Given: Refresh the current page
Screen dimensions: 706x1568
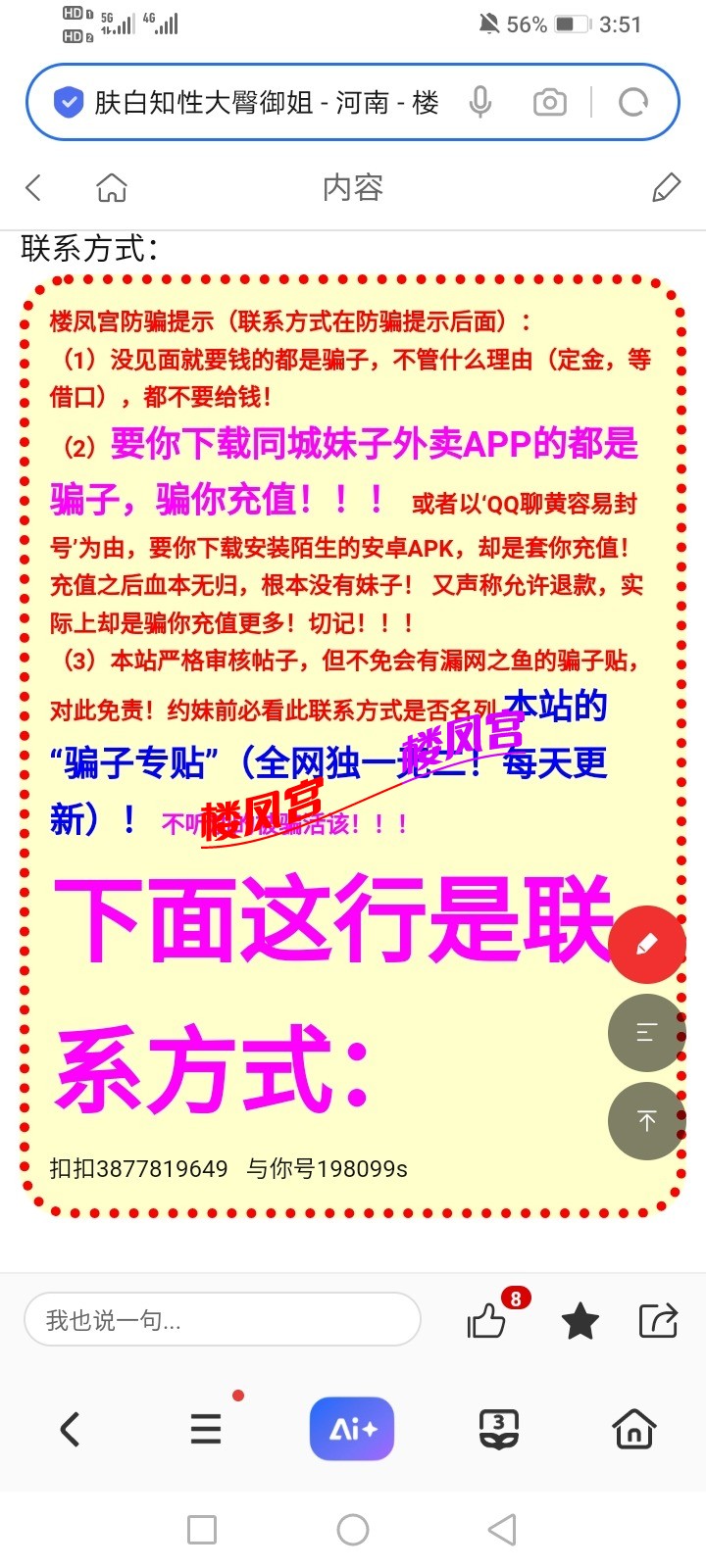Looking at the screenshot, I should tap(633, 101).
